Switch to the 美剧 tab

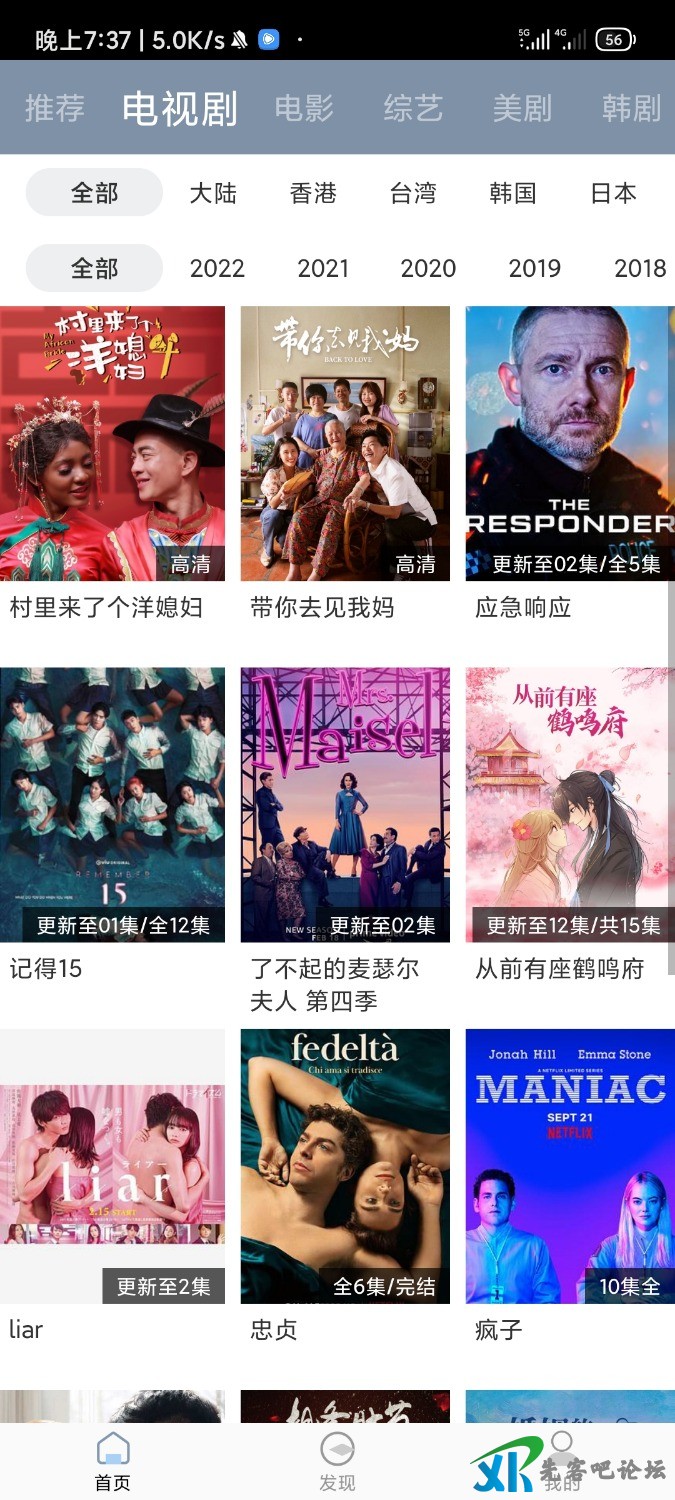(x=522, y=108)
